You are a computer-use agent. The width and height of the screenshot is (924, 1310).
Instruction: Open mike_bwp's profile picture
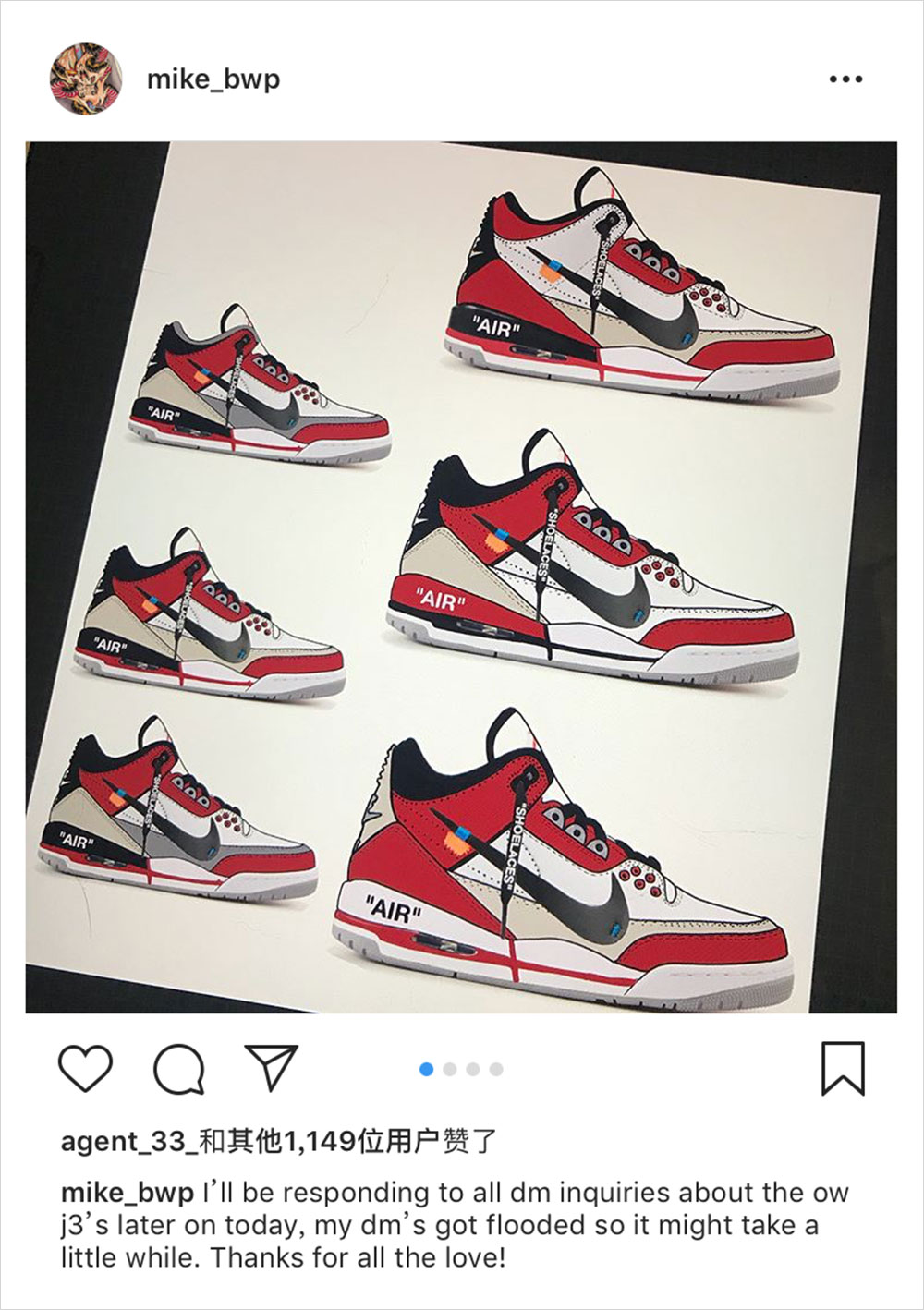coord(86,79)
